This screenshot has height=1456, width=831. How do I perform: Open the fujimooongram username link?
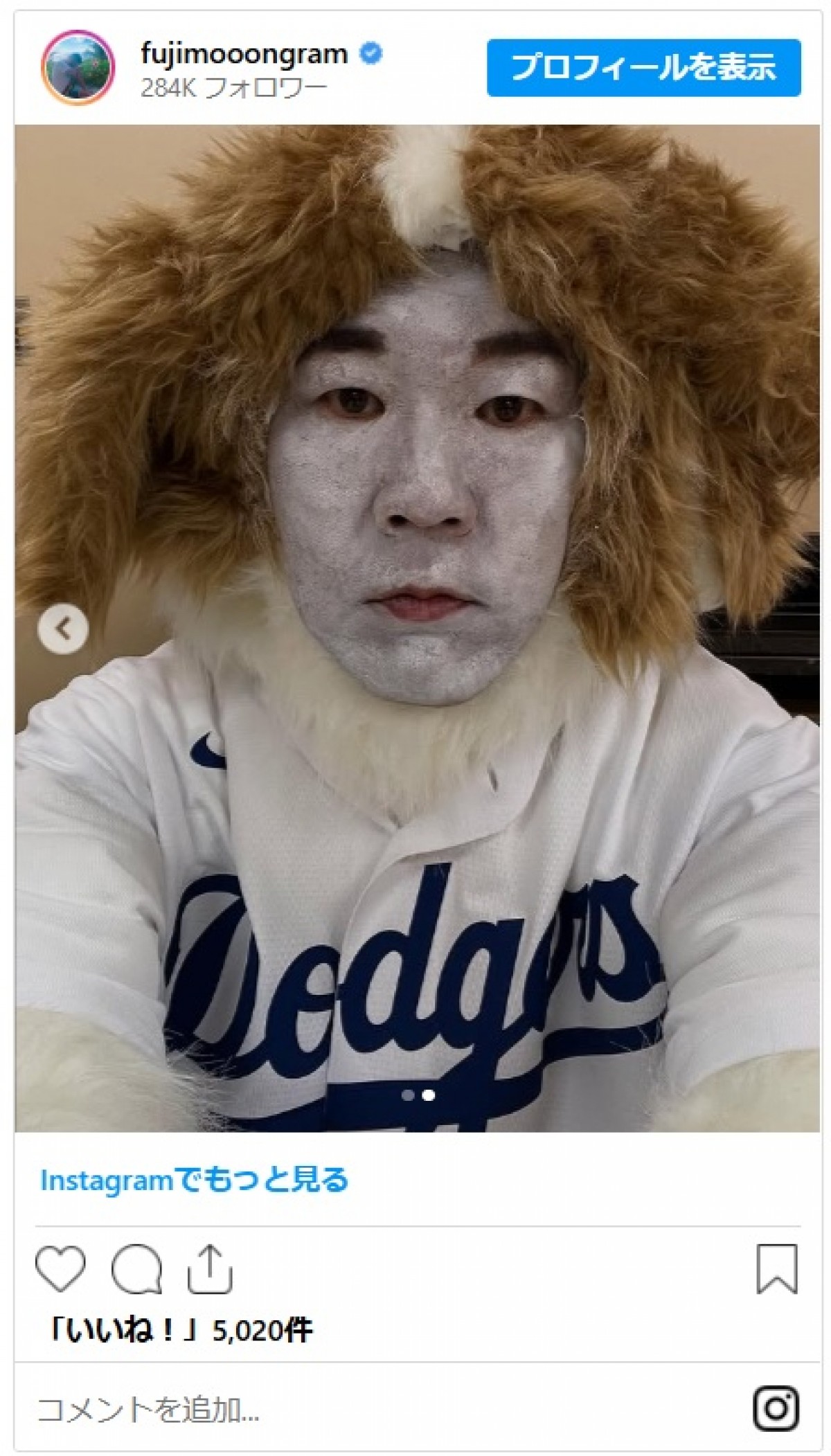244,53
